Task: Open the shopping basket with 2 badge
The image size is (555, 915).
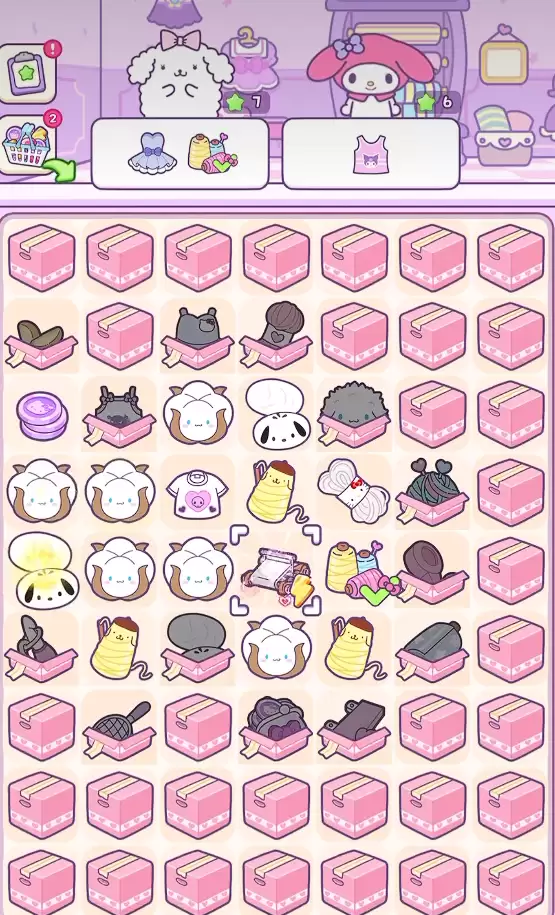Action: pyautogui.click(x=28, y=145)
